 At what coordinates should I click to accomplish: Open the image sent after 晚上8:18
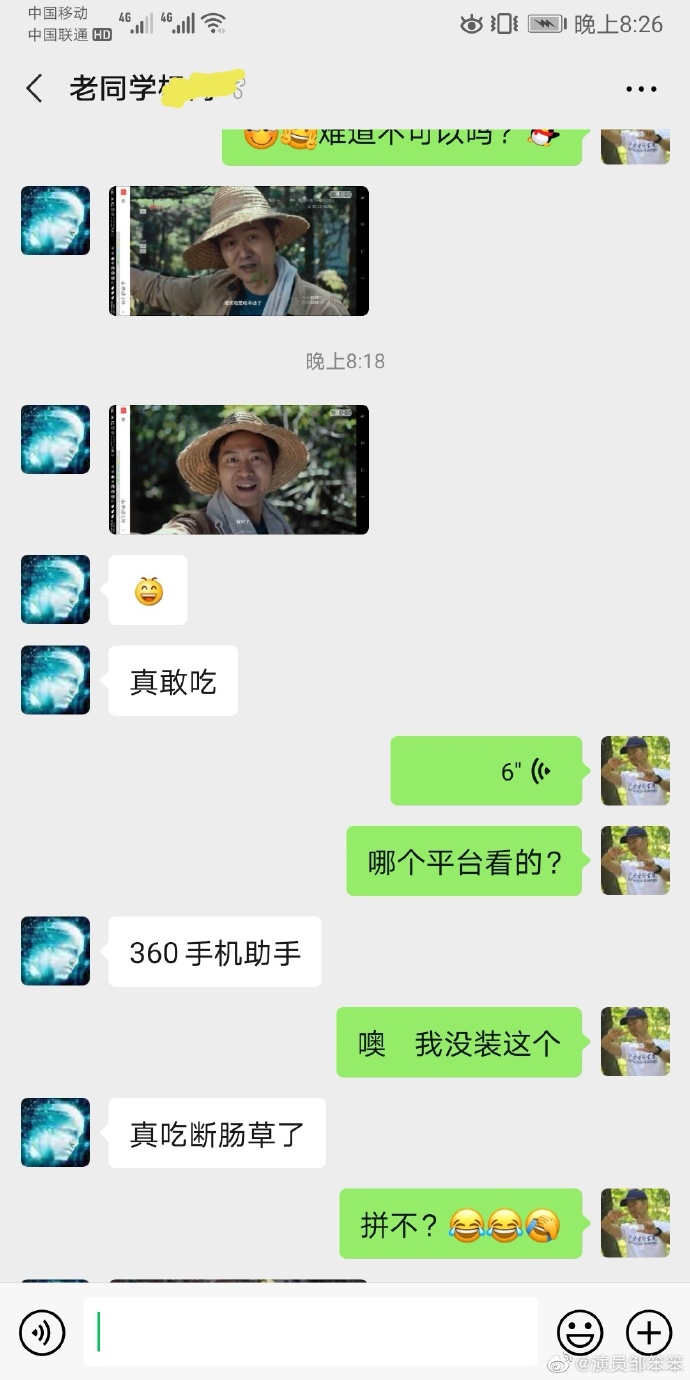click(239, 469)
